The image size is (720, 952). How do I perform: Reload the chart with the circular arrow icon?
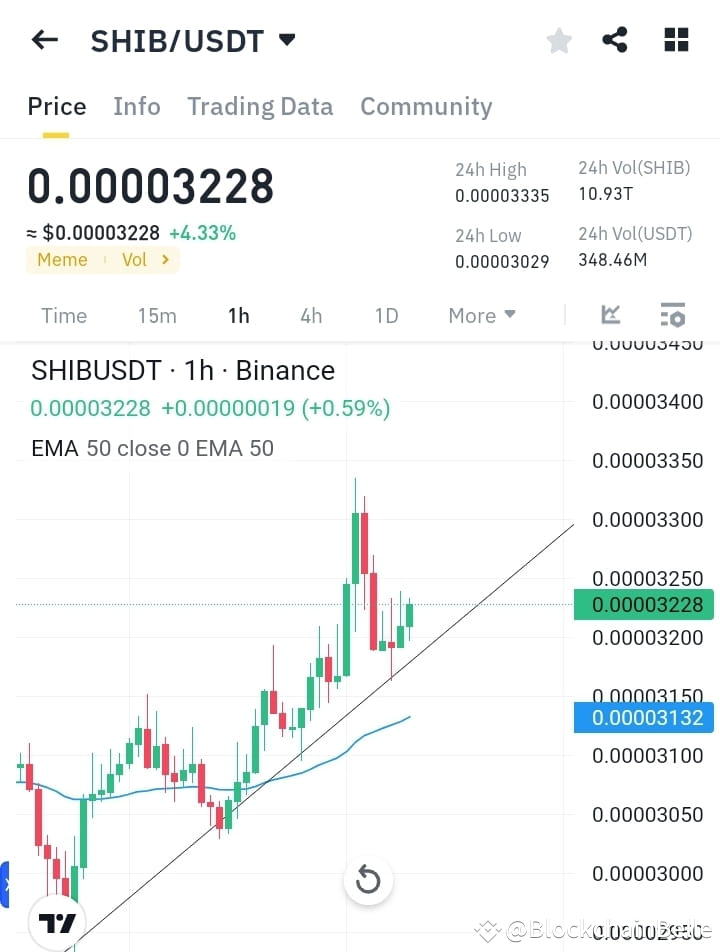[368, 879]
